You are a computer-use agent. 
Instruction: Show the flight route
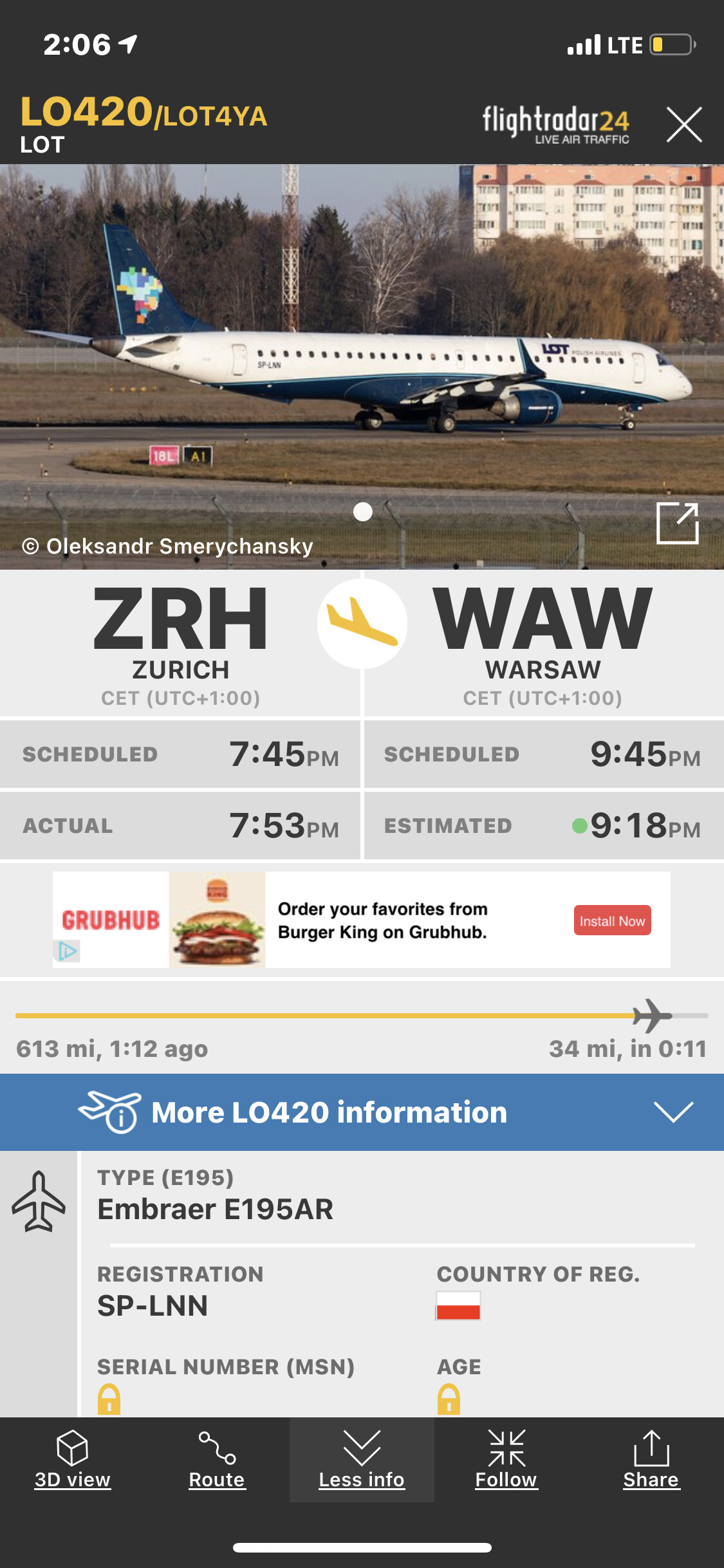pyautogui.click(x=217, y=1460)
